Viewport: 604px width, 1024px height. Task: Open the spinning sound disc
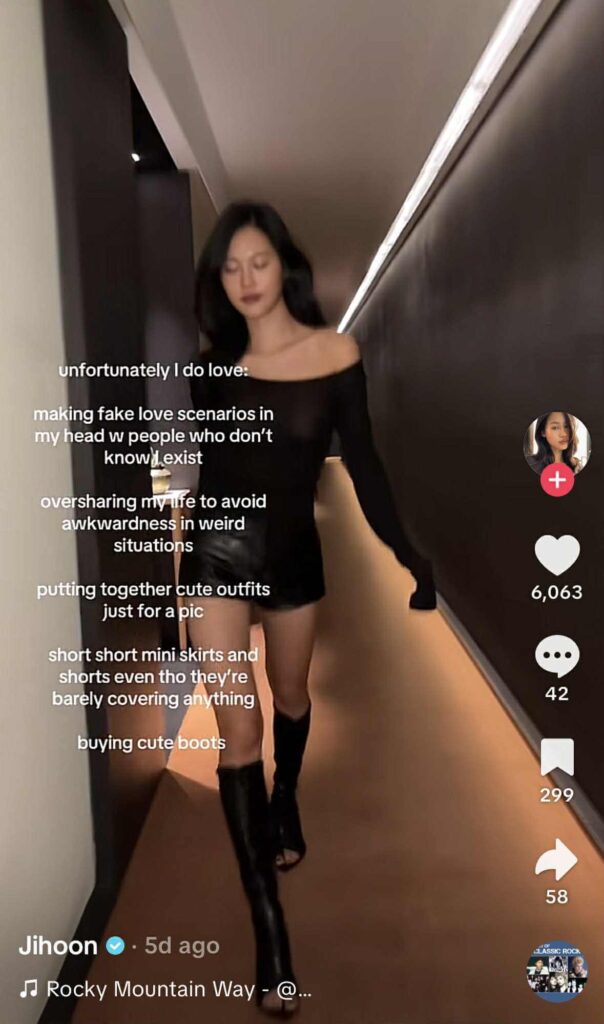click(x=557, y=970)
